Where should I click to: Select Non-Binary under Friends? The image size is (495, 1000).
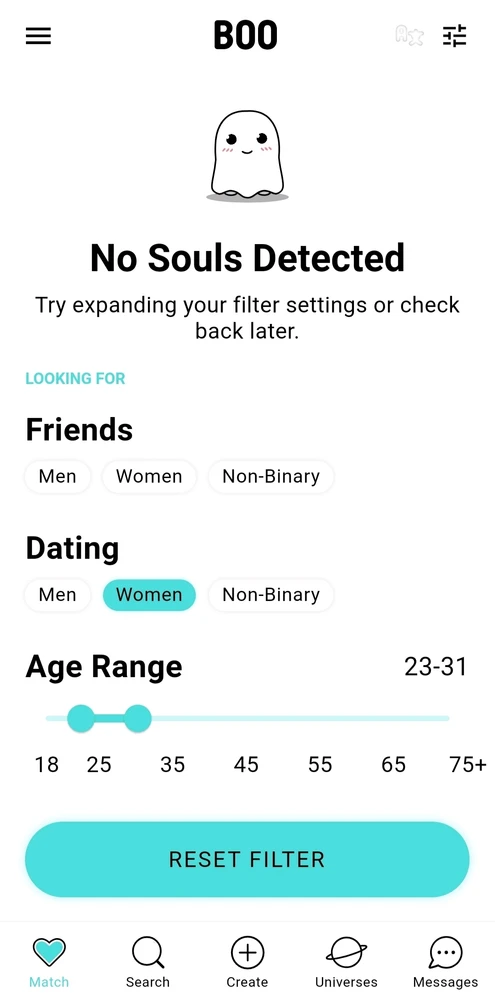pos(271,476)
